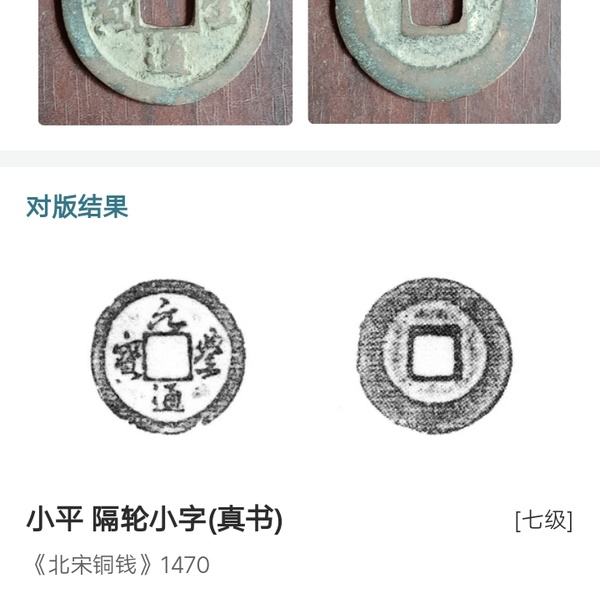Open the 小平 隔轮小字(真书) match result
The width and height of the screenshot is (600, 600).
155,520
